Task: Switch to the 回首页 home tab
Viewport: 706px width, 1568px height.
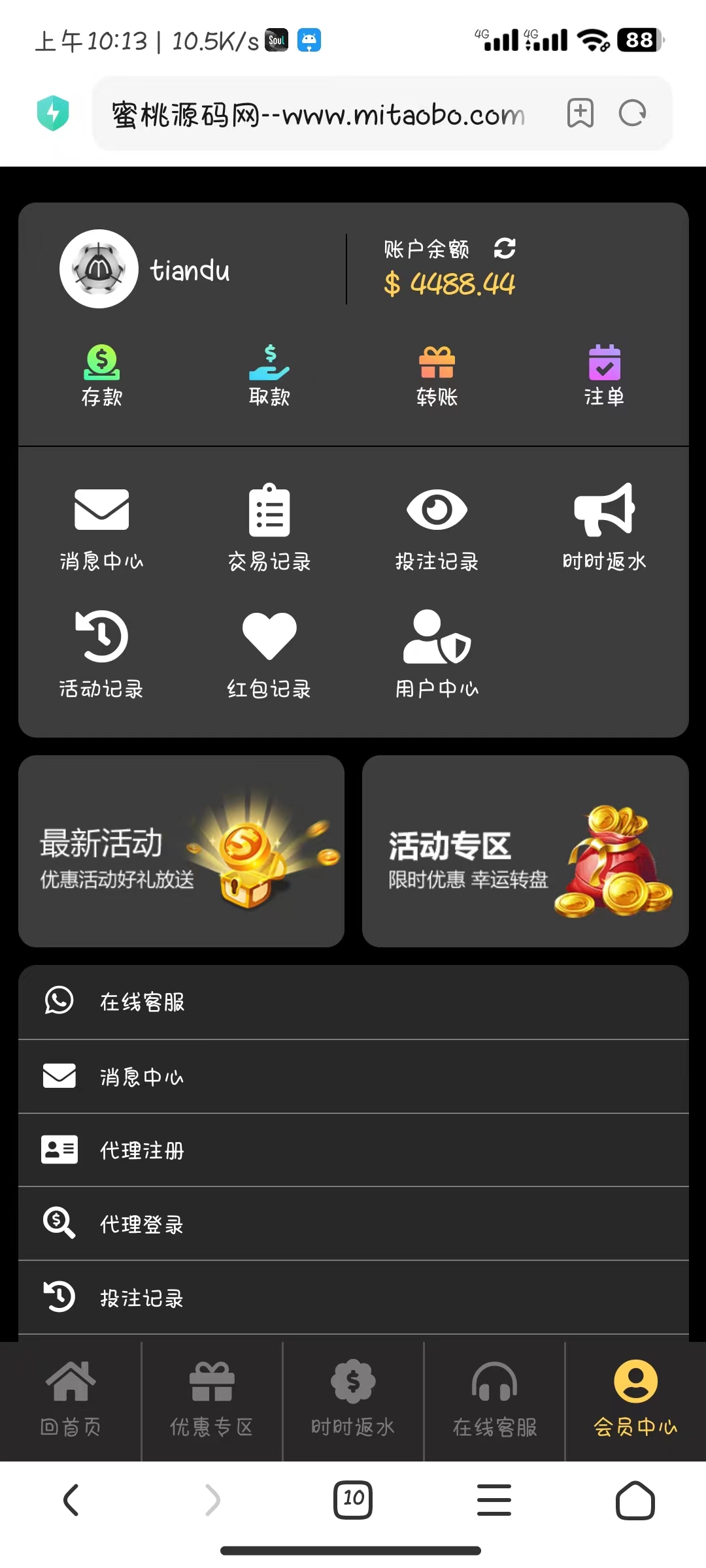Action: click(71, 1399)
